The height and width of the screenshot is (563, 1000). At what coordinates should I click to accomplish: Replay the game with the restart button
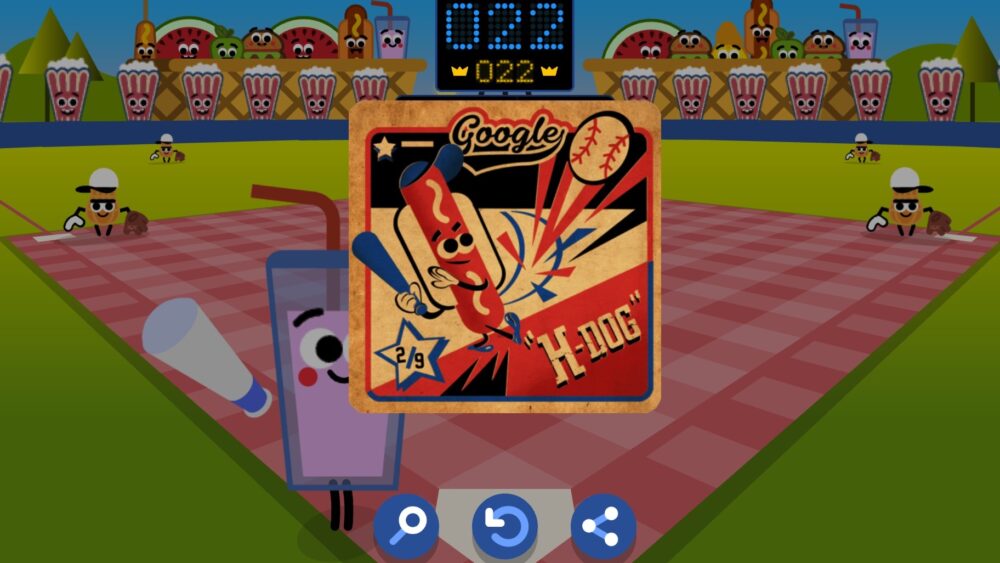click(505, 525)
